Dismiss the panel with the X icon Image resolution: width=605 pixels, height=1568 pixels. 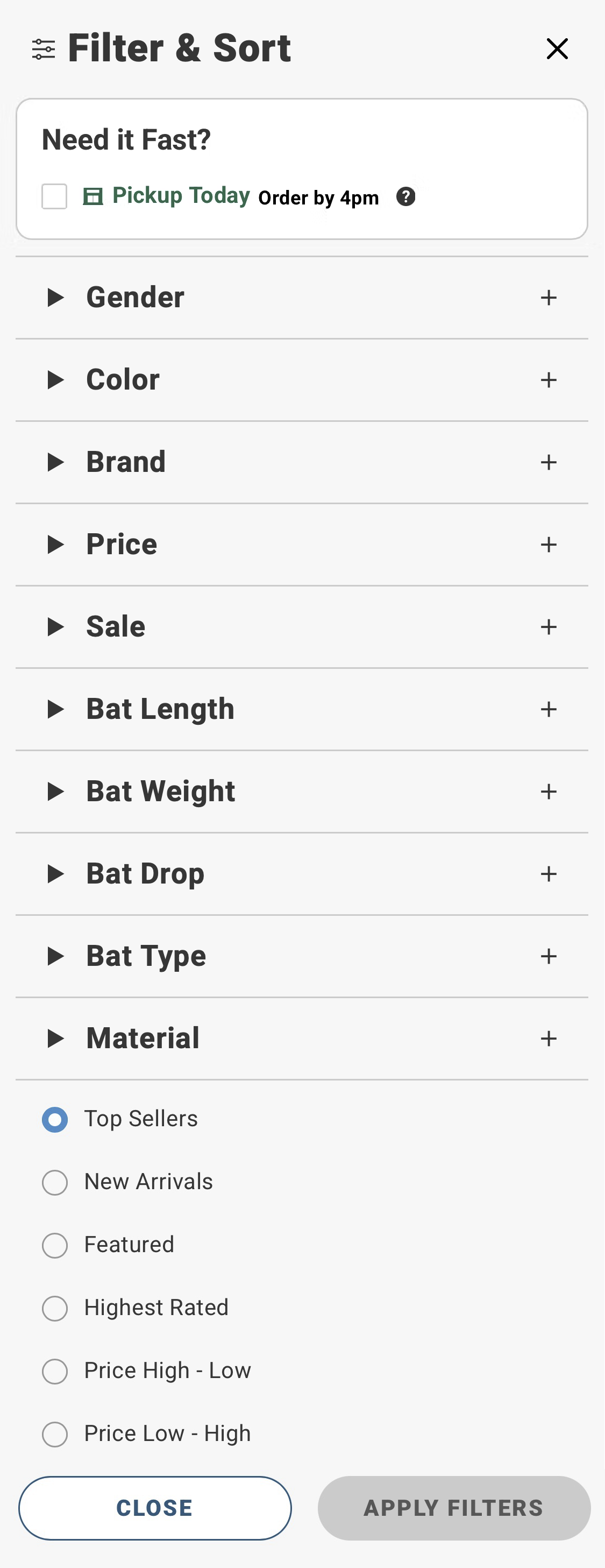pos(557,48)
